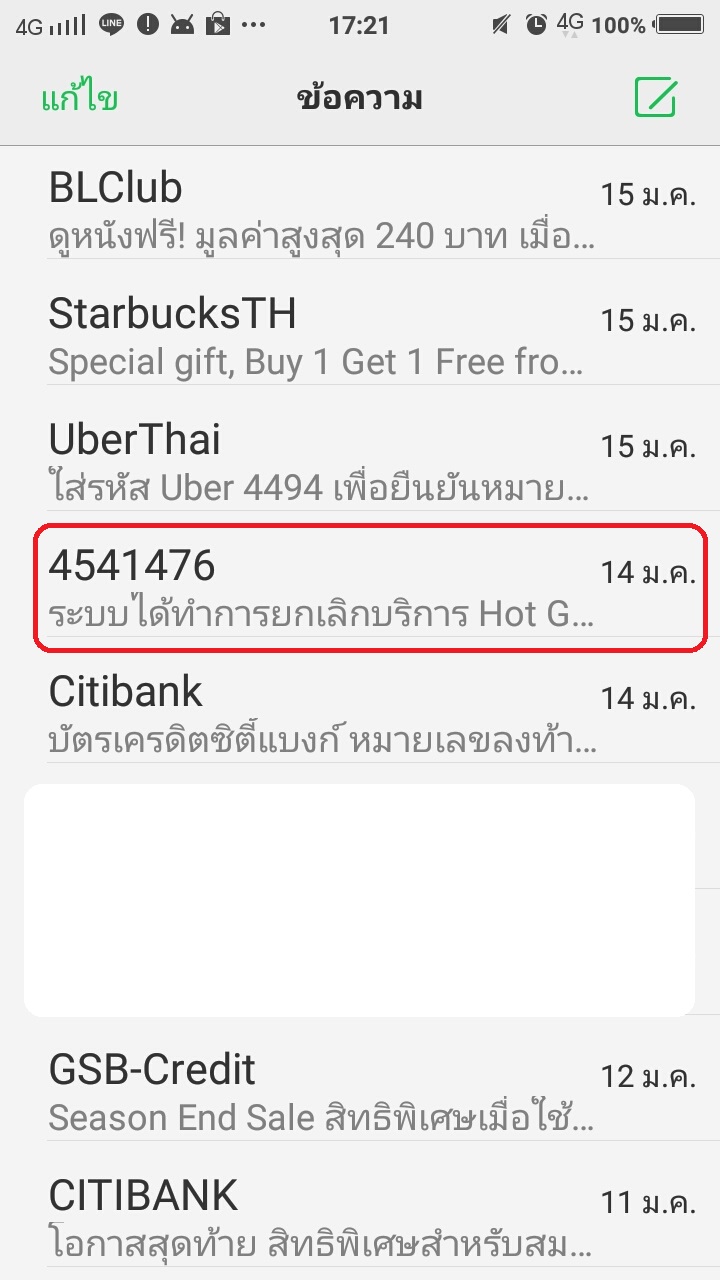Image resolution: width=720 pixels, height=1280 pixels.
Task: Open the Citibank message from 14 ม.ค.
Action: pos(360,713)
